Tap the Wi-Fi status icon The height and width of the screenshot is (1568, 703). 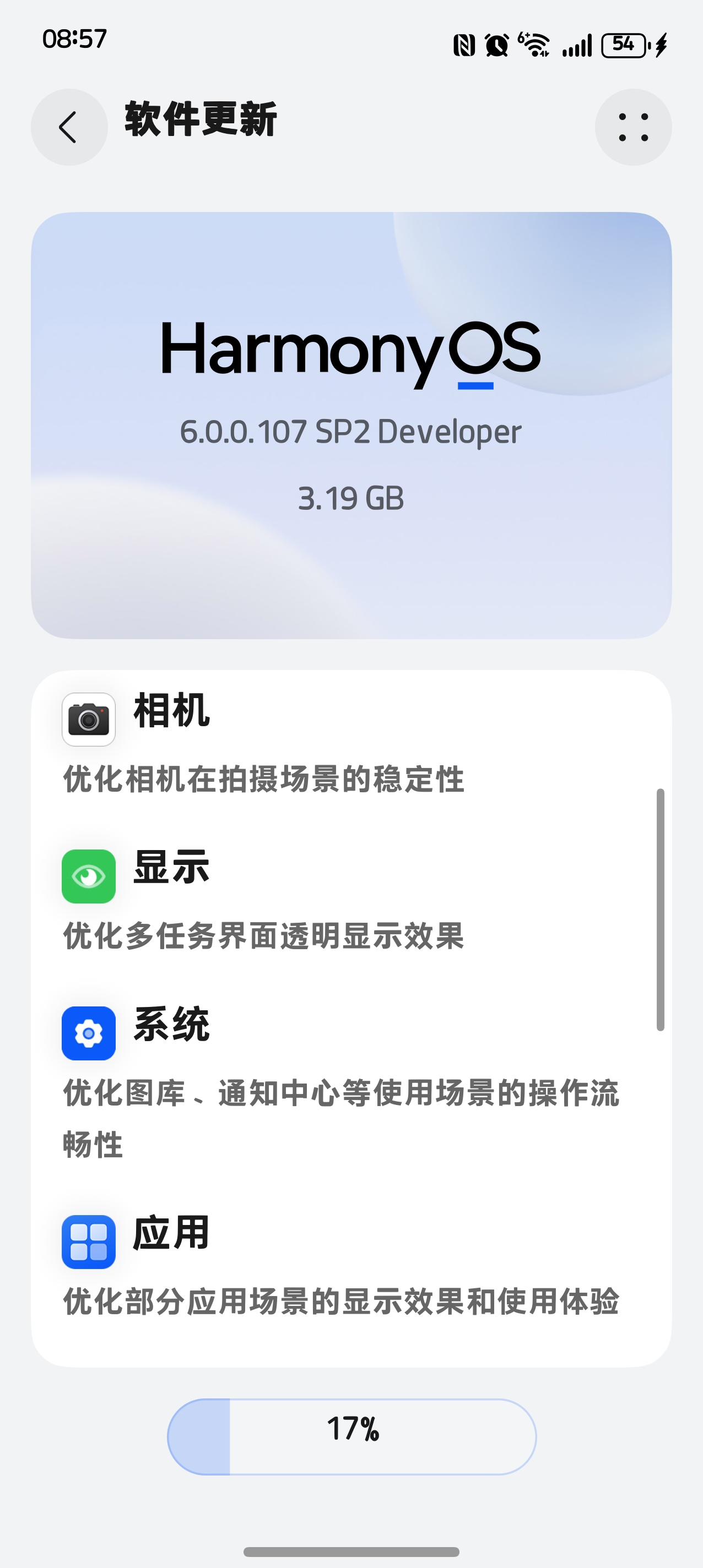[x=535, y=45]
